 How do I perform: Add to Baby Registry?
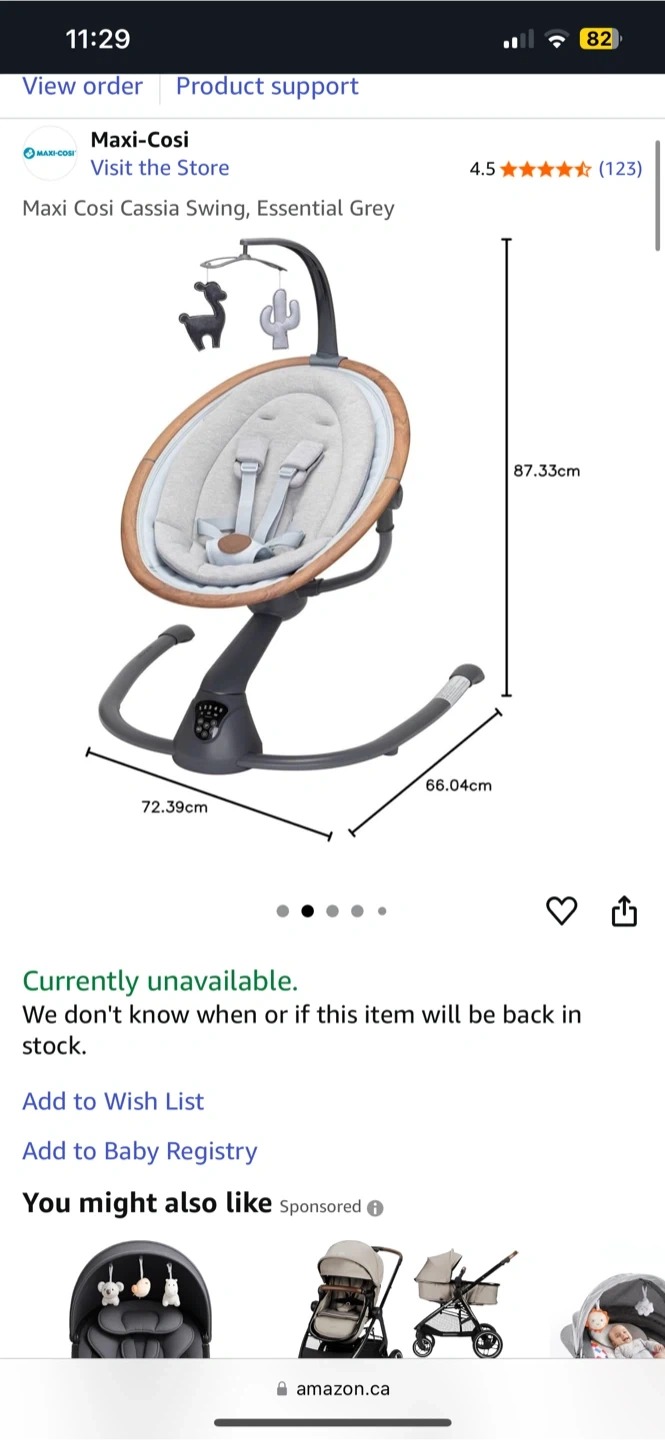(x=140, y=1151)
